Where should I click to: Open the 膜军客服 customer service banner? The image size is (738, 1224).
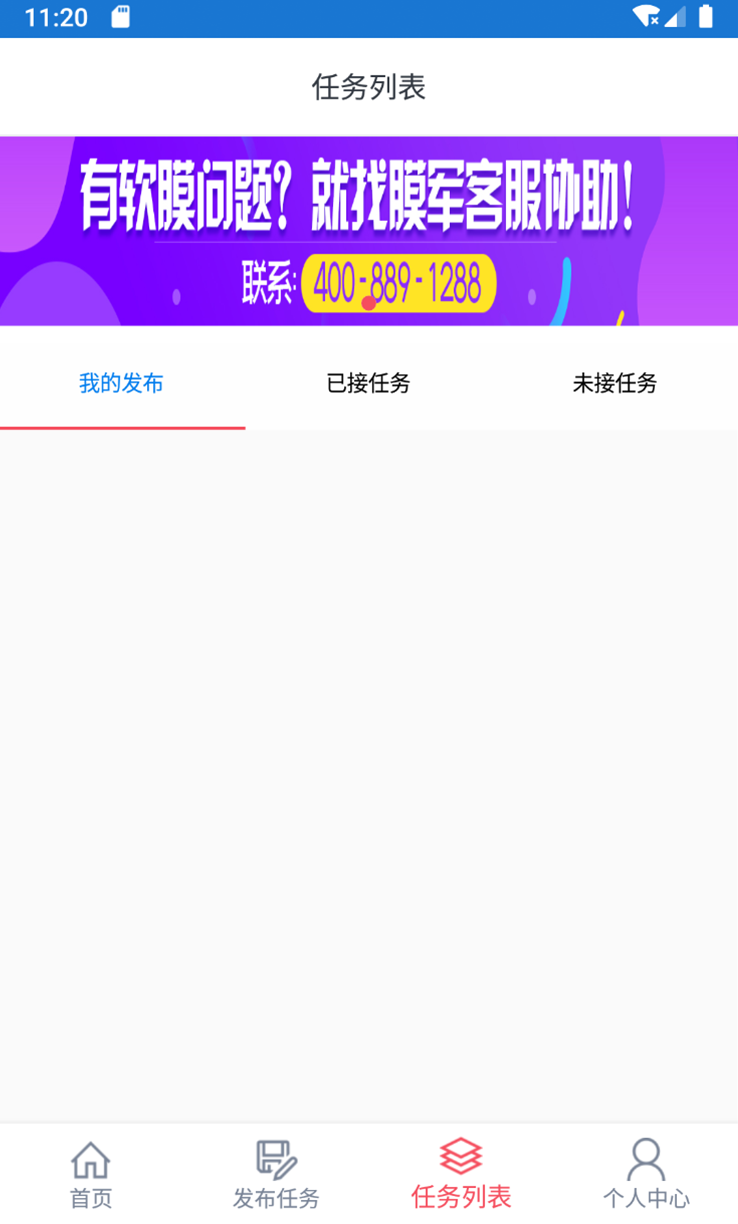(x=369, y=231)
